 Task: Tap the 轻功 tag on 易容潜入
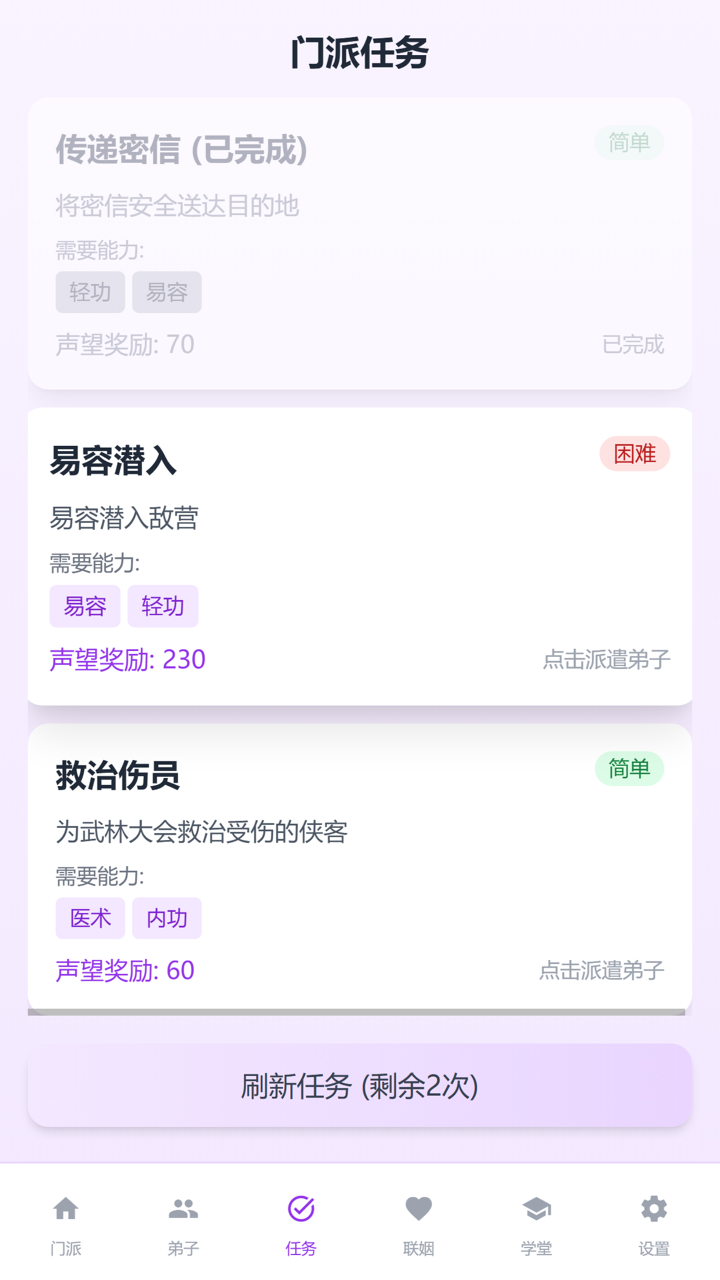click(162, 606)
